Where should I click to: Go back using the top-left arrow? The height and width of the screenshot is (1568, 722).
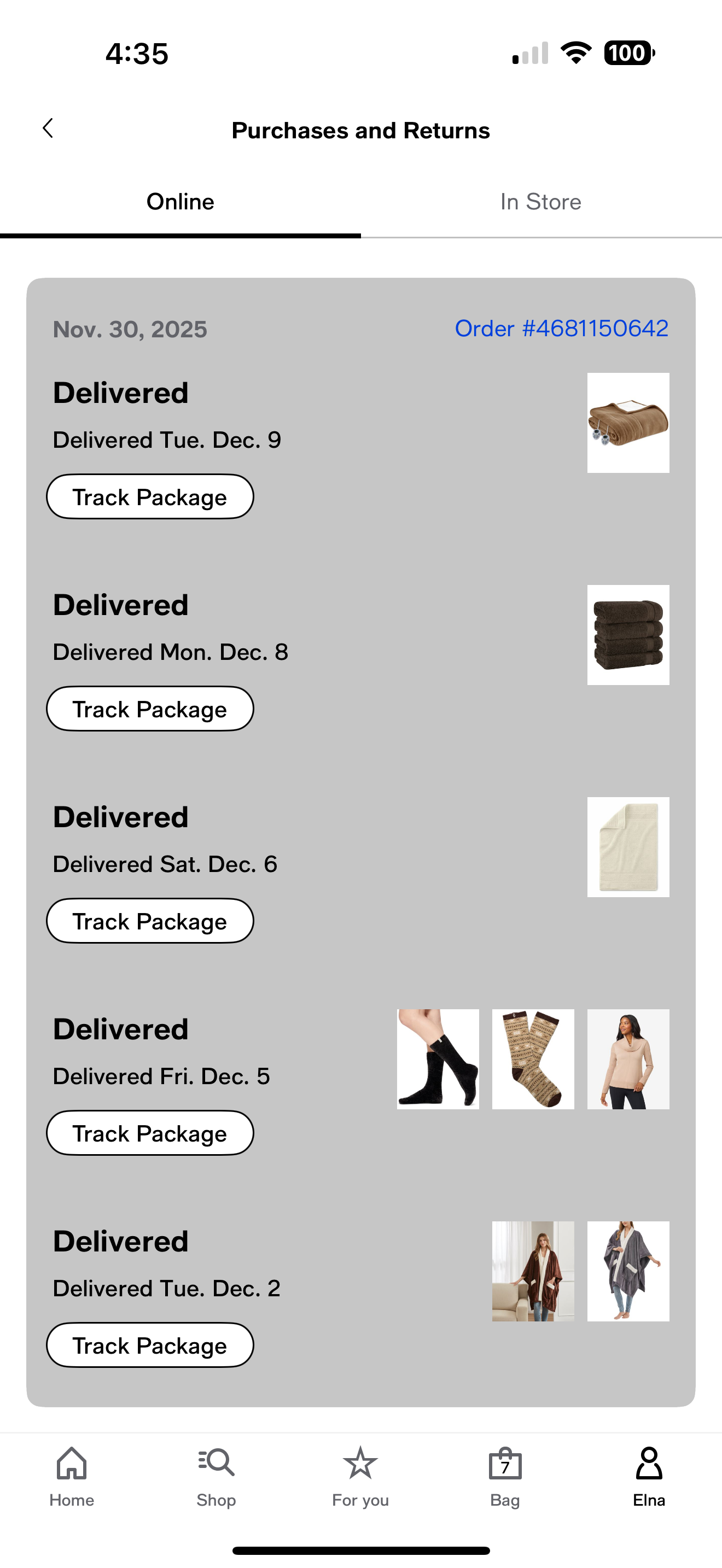(48, 128)
